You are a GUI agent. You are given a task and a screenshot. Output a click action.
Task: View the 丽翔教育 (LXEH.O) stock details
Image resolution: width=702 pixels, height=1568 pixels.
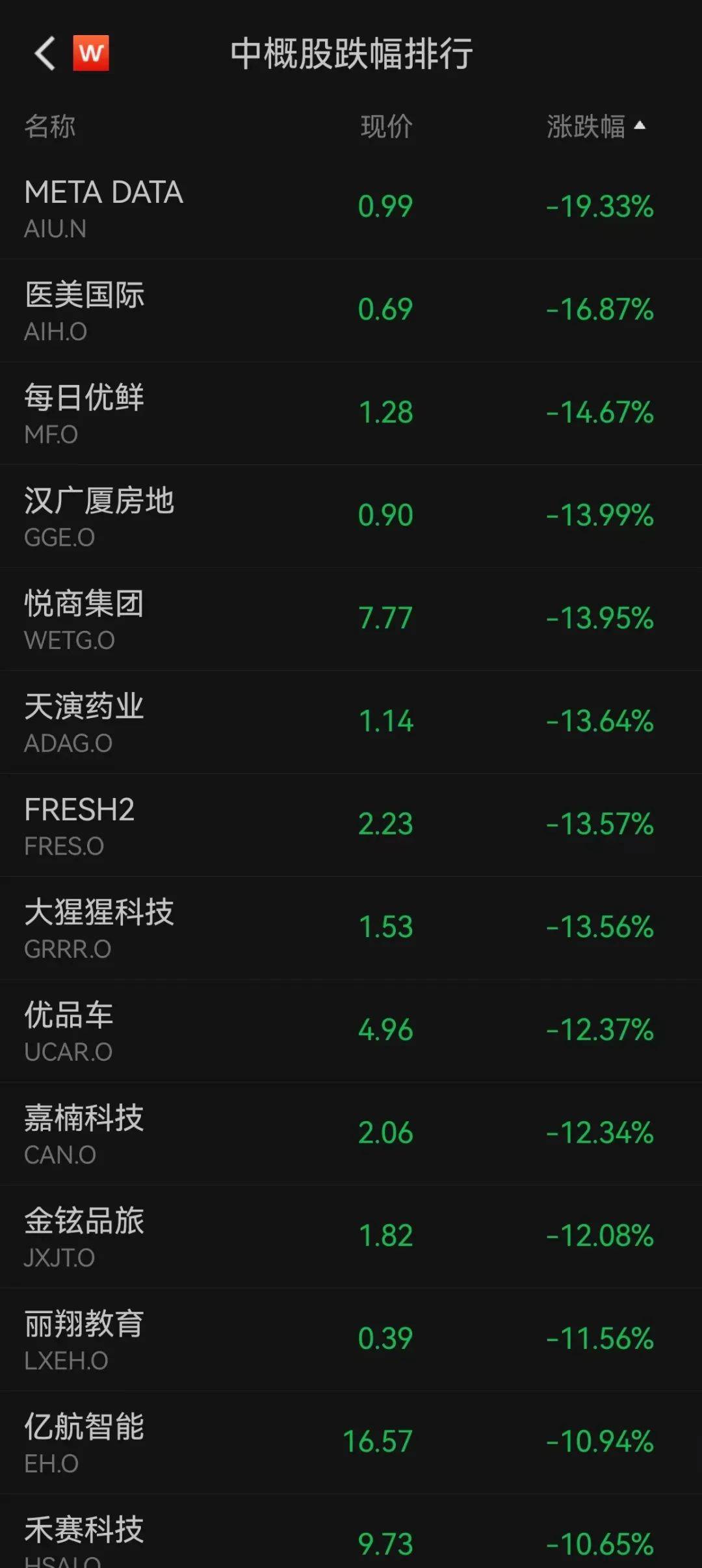(351, 1339)
